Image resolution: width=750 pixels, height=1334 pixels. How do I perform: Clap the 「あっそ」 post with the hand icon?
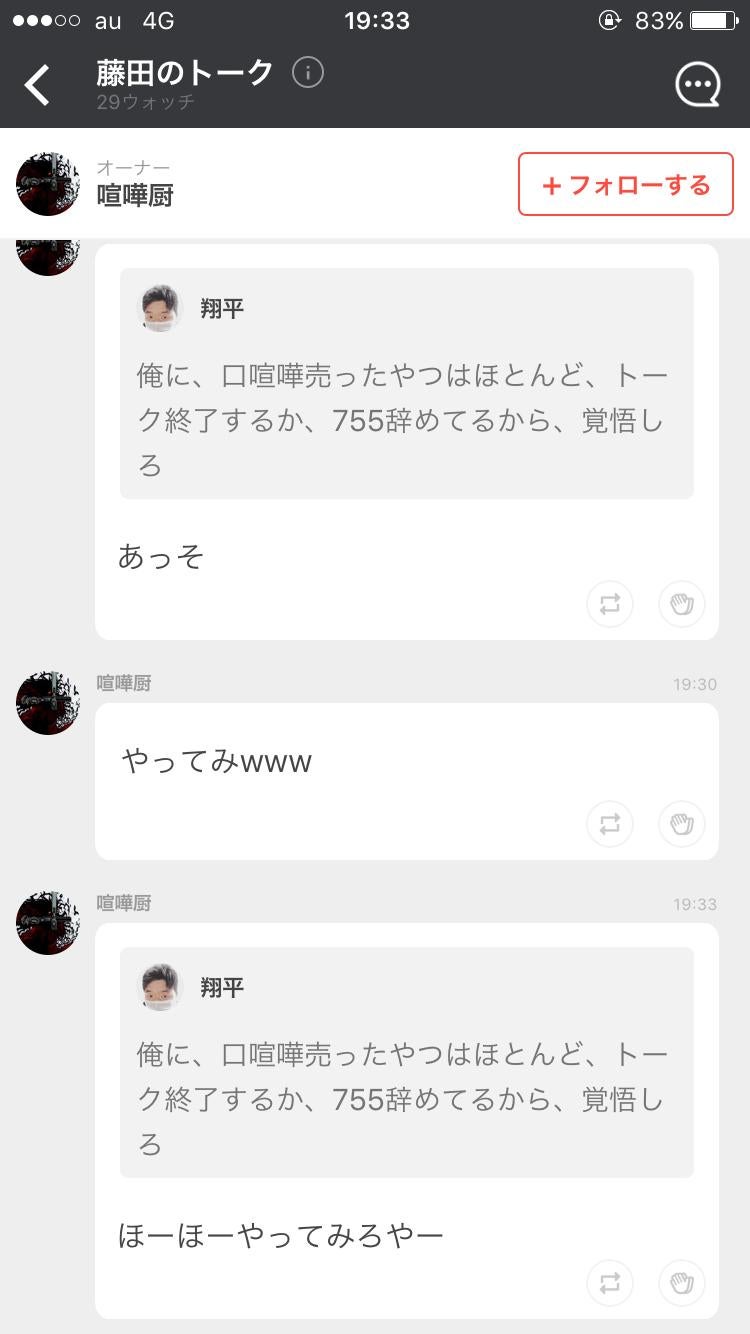(681, 604)
